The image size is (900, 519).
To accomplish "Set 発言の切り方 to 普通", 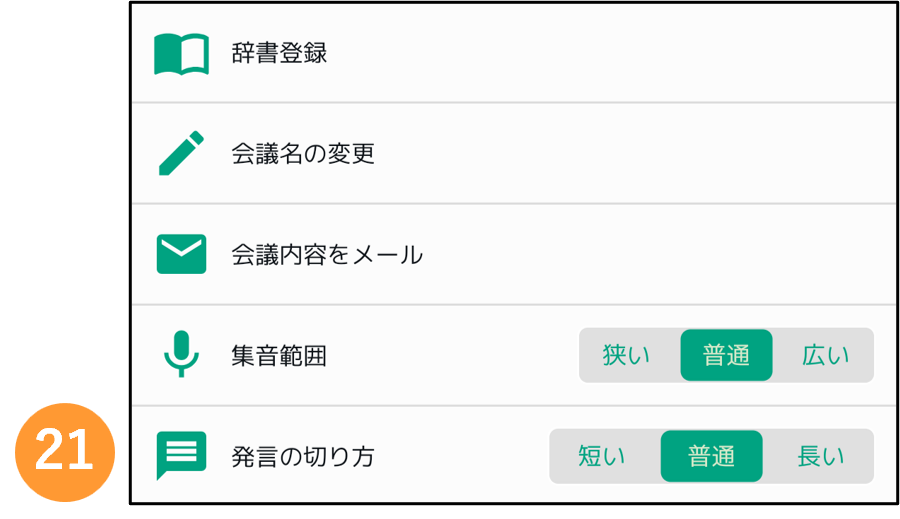I will coord(712,456).
